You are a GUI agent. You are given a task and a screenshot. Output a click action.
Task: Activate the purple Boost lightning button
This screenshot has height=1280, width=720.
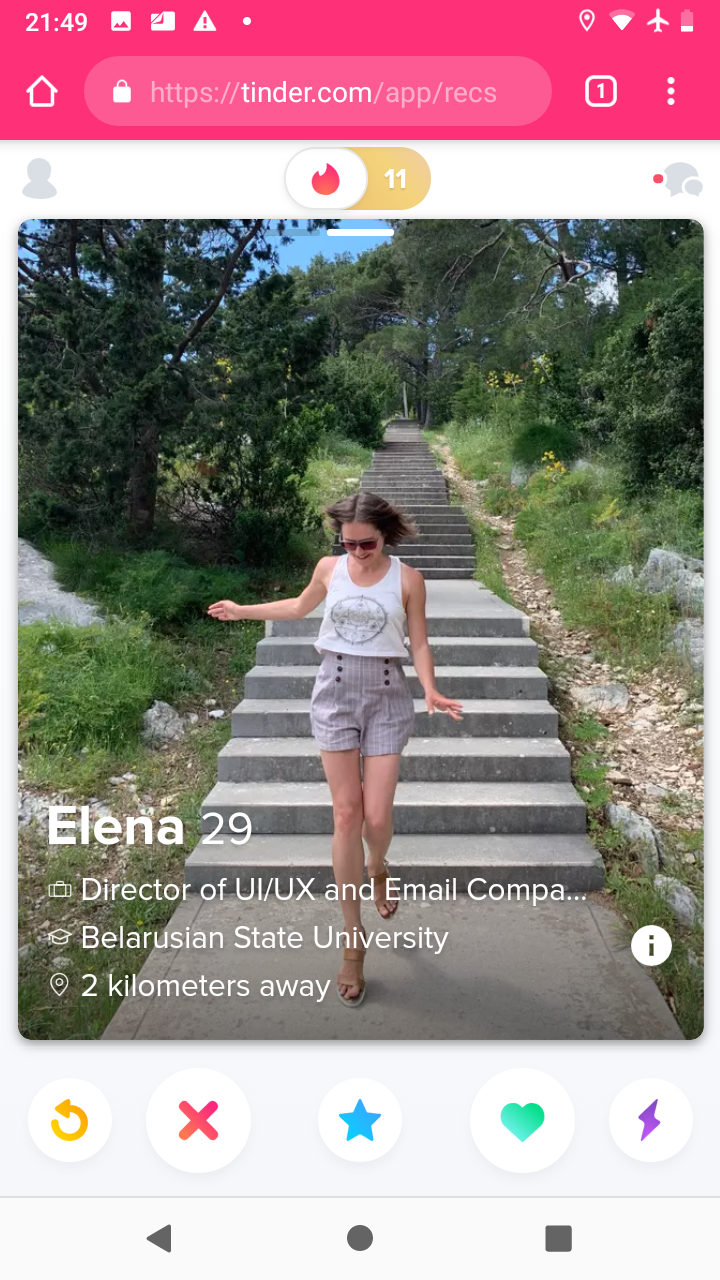tap(650, 1121)
